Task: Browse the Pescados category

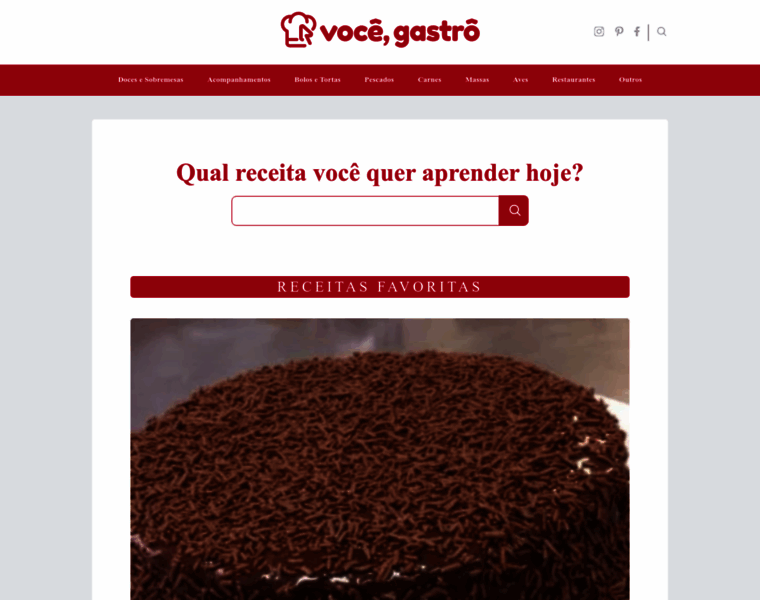Action: click(x=379, y=80)
